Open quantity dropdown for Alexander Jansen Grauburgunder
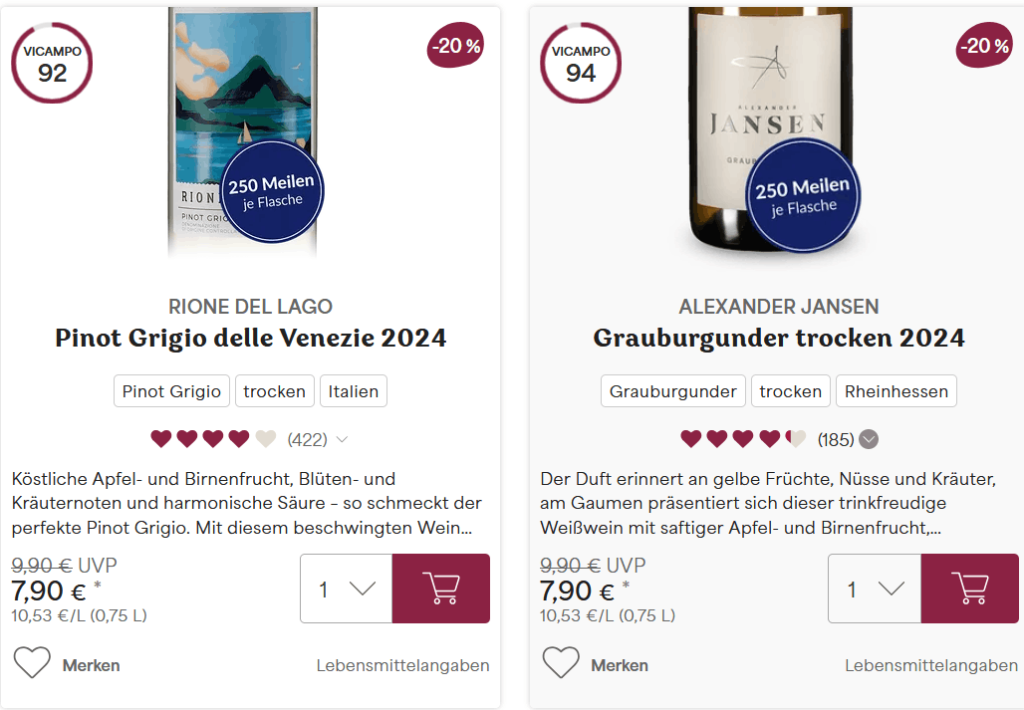Screen dimensions: 1024x710 (x=874, y=589)
